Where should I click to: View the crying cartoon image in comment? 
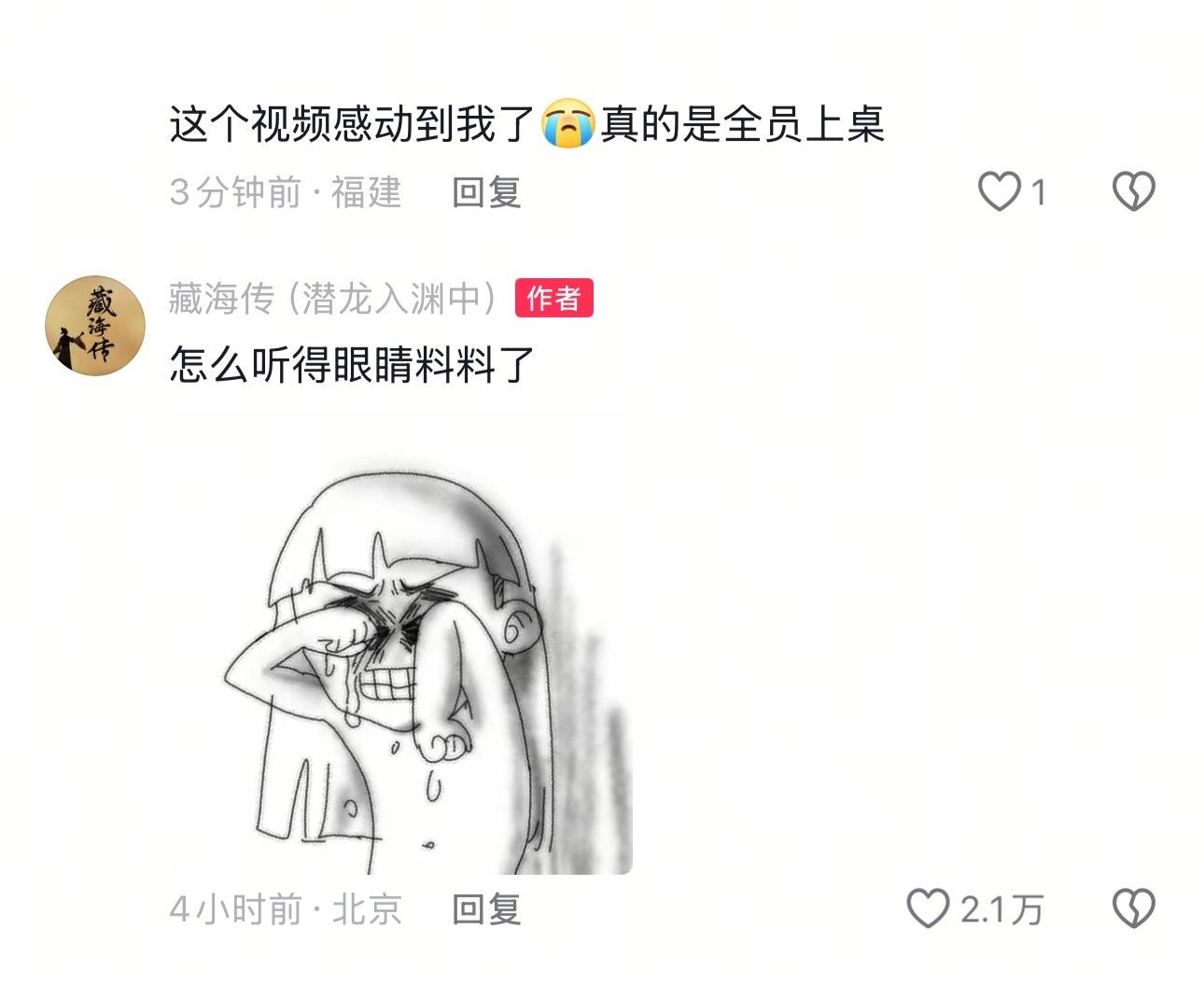(x=401, y=644)
